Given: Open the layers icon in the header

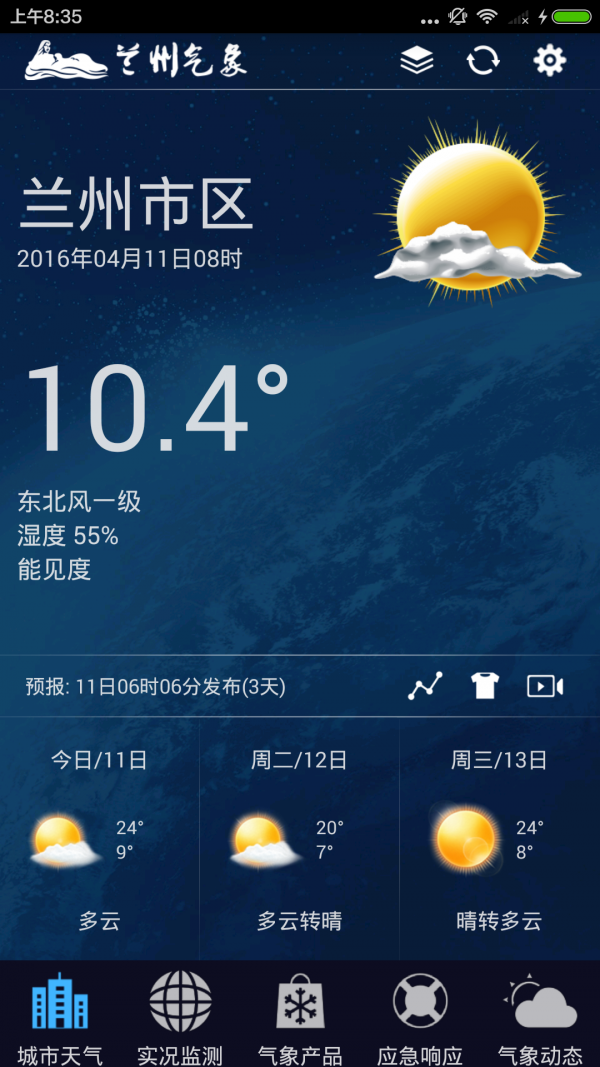Looking at the screenshot, I should [417, 61].
